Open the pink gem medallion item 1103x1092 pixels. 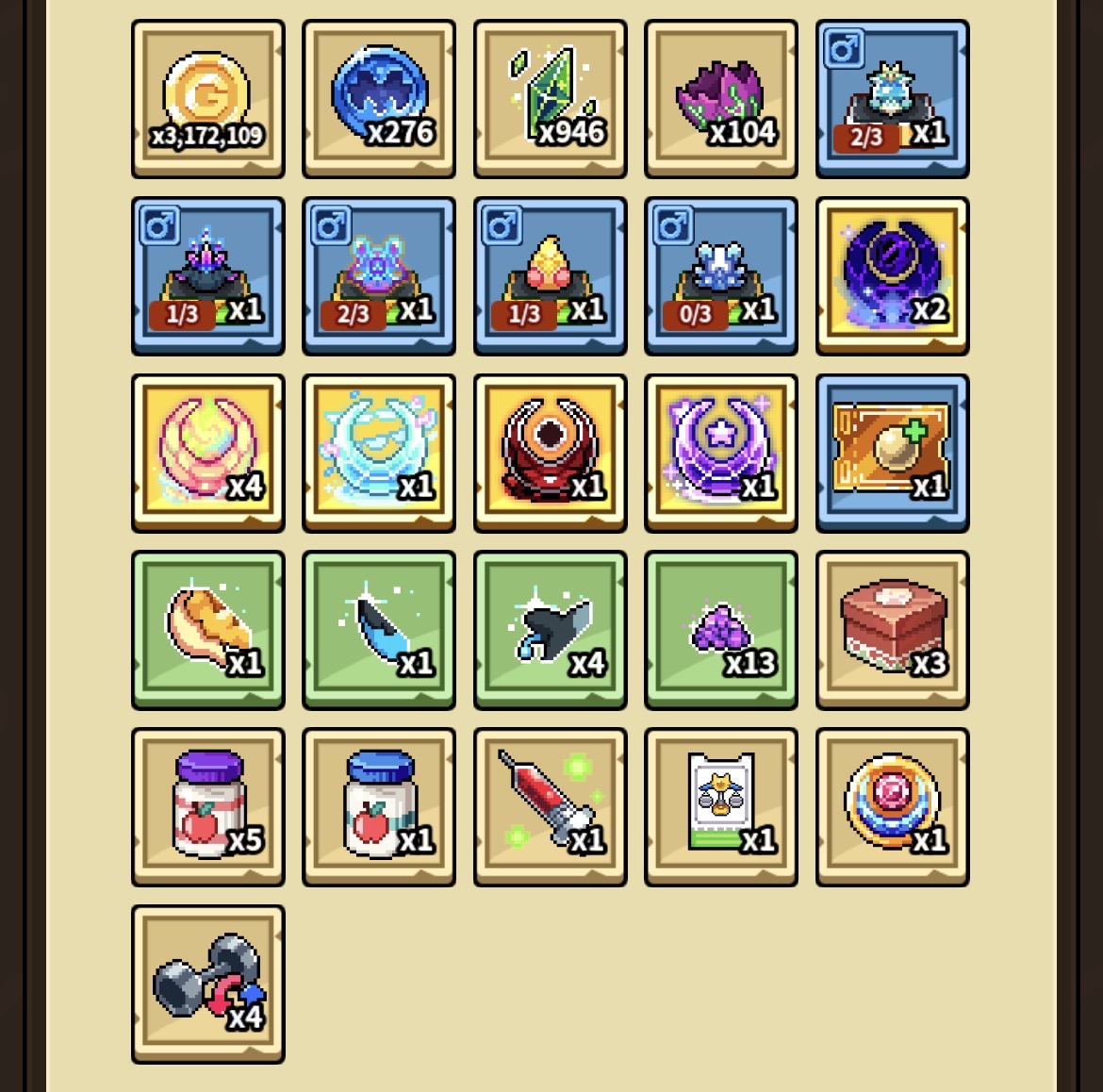click(893, 808)
